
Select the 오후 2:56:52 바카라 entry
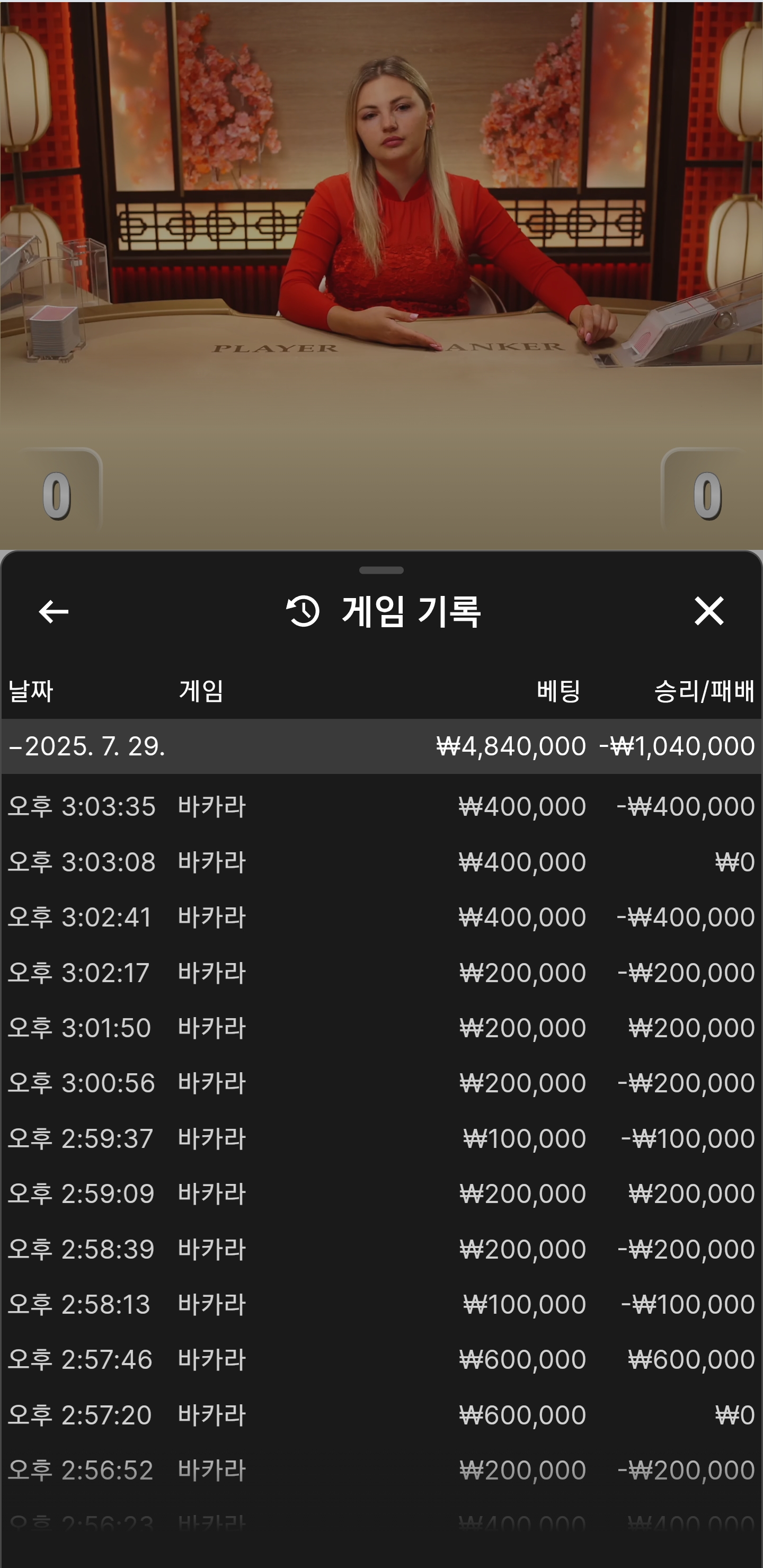[x=382, y=1471]
